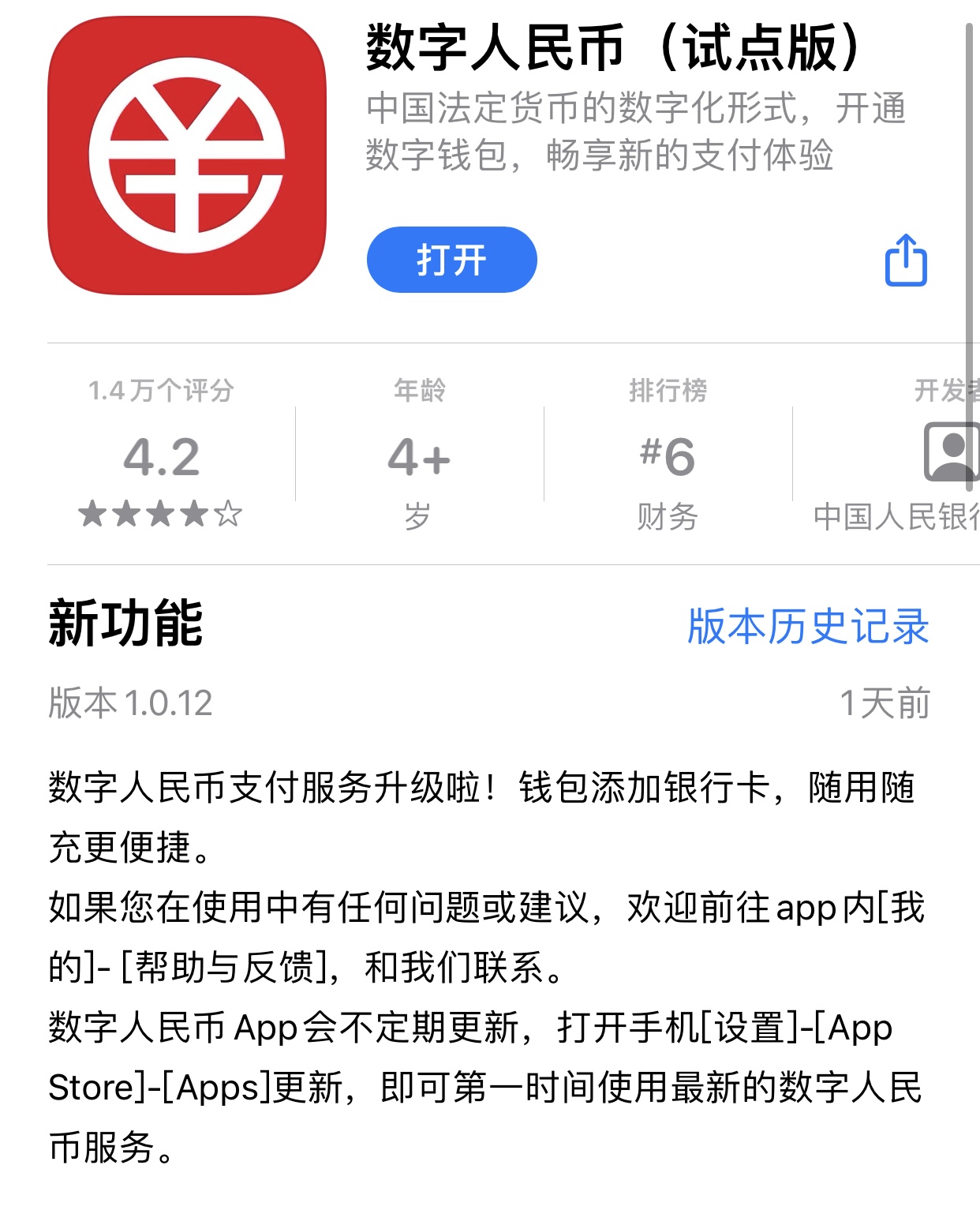This screenshot has height=1210, width=980.
Task: Tap the 岁 label under the age rating
Action: 418,516
